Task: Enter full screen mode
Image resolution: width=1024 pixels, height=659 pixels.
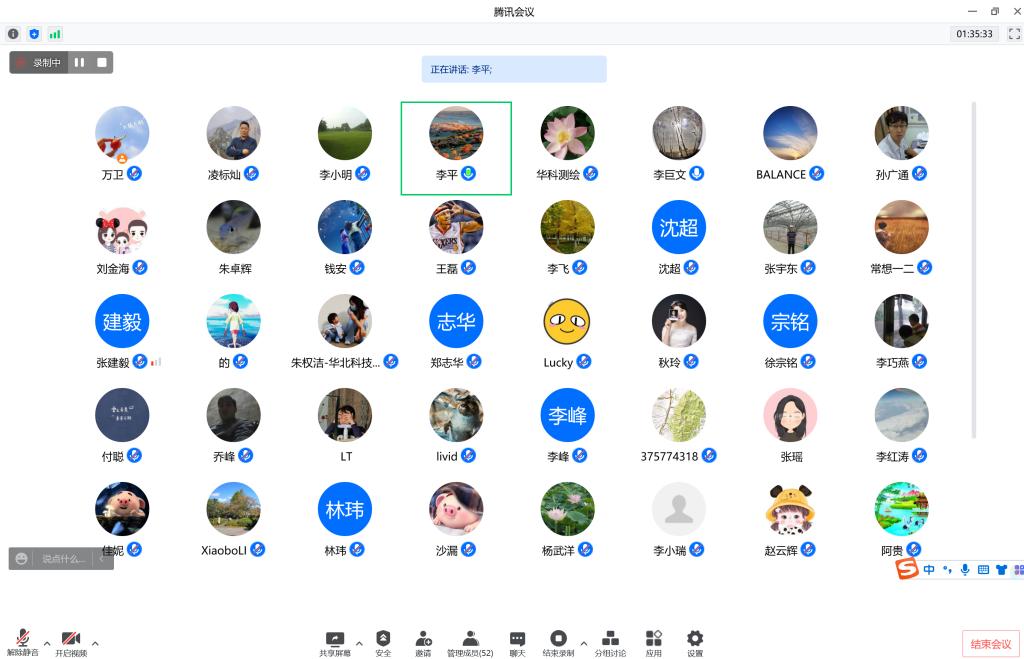Action: pos(1013,34)
